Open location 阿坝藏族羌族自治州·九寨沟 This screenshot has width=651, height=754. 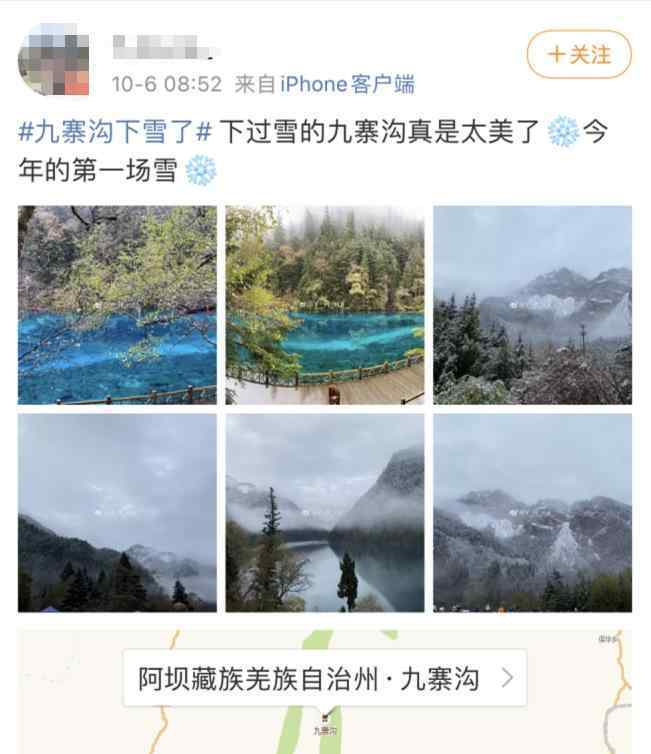coord(325,679)
